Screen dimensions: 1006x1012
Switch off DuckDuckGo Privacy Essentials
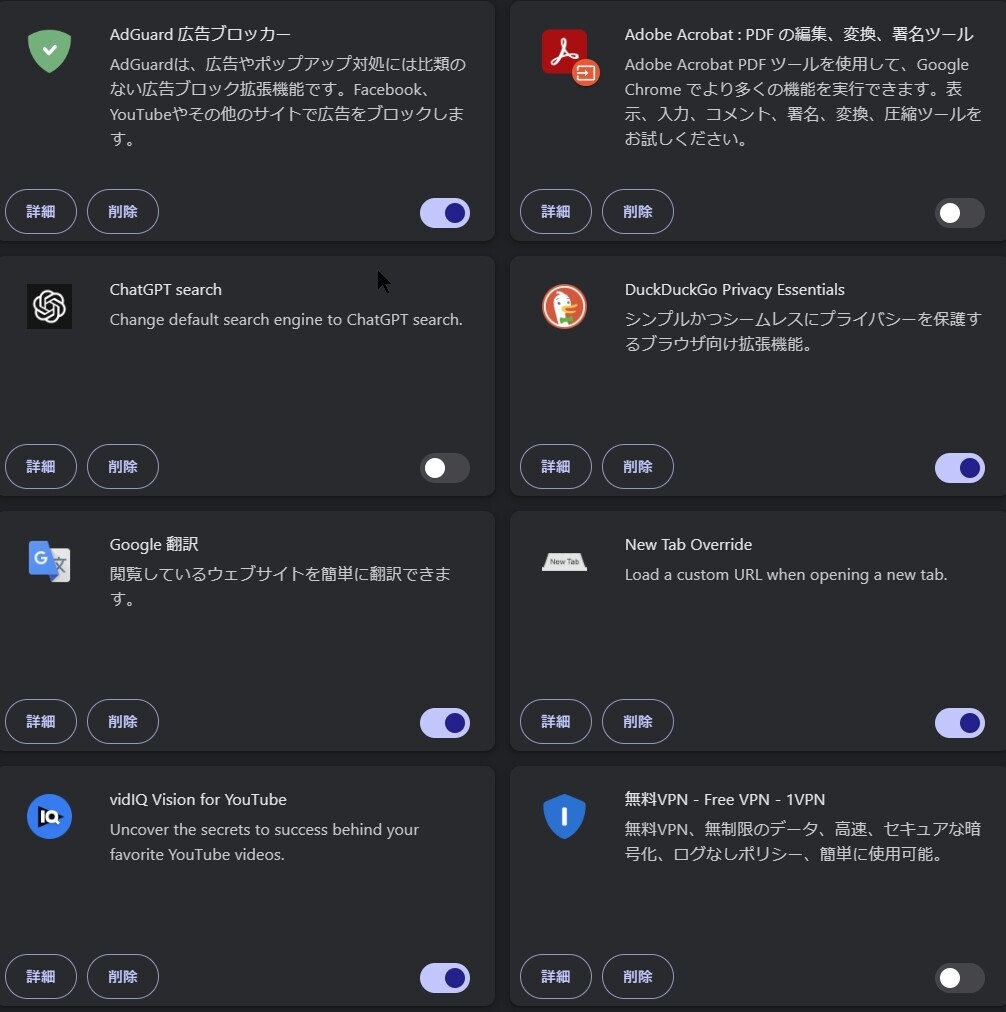pyautogui.click(x=960, y=468)
